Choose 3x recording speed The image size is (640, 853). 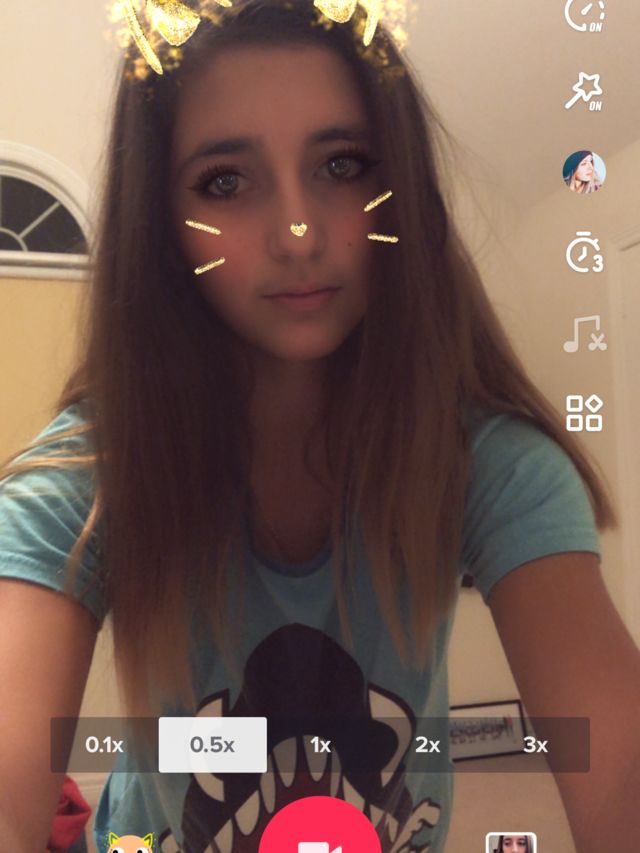point(536,745)
